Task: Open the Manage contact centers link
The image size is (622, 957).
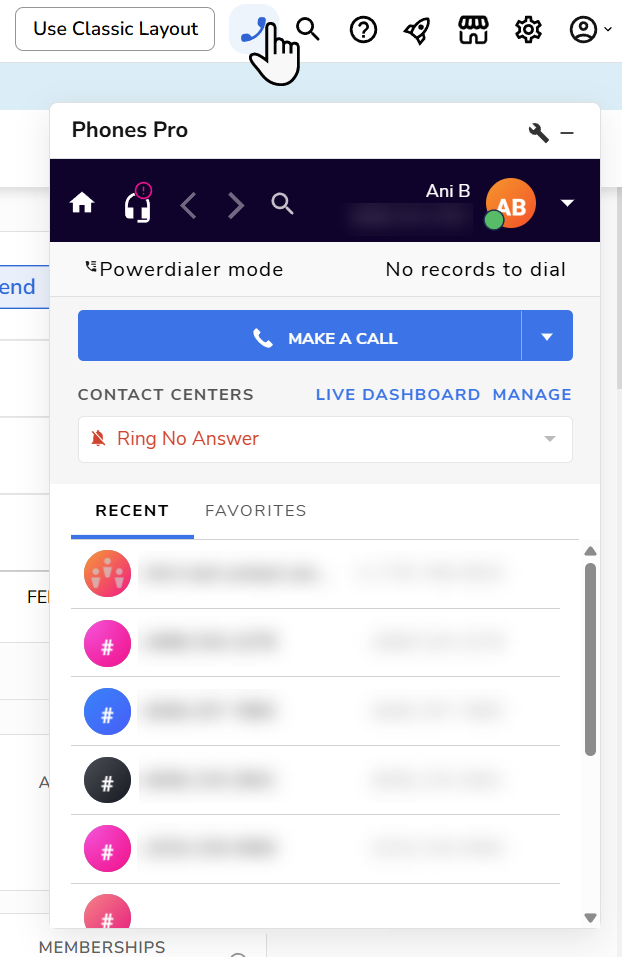Action: pos(532,395)
